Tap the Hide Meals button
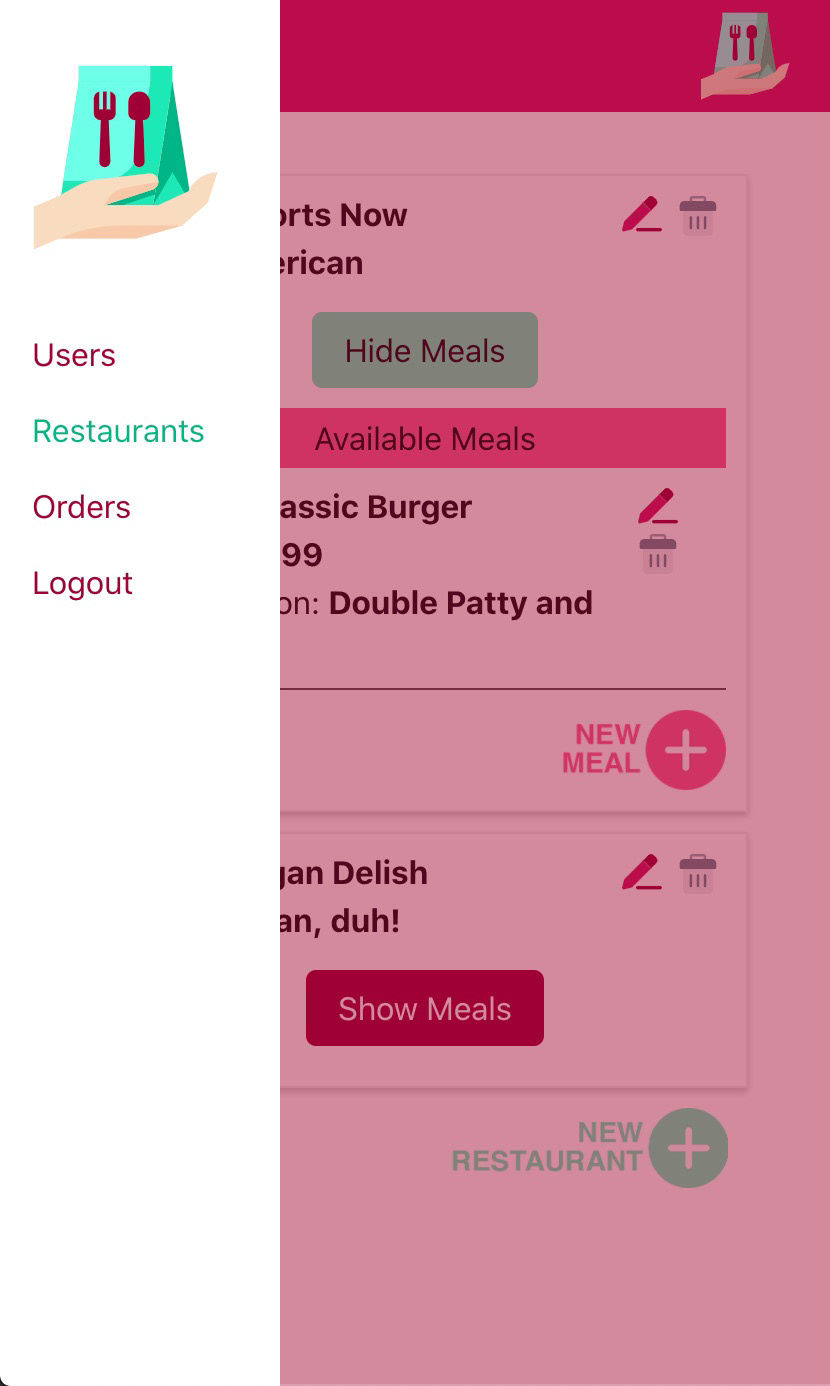Viewport: 830px width, 1386px height. click(424, 350)
